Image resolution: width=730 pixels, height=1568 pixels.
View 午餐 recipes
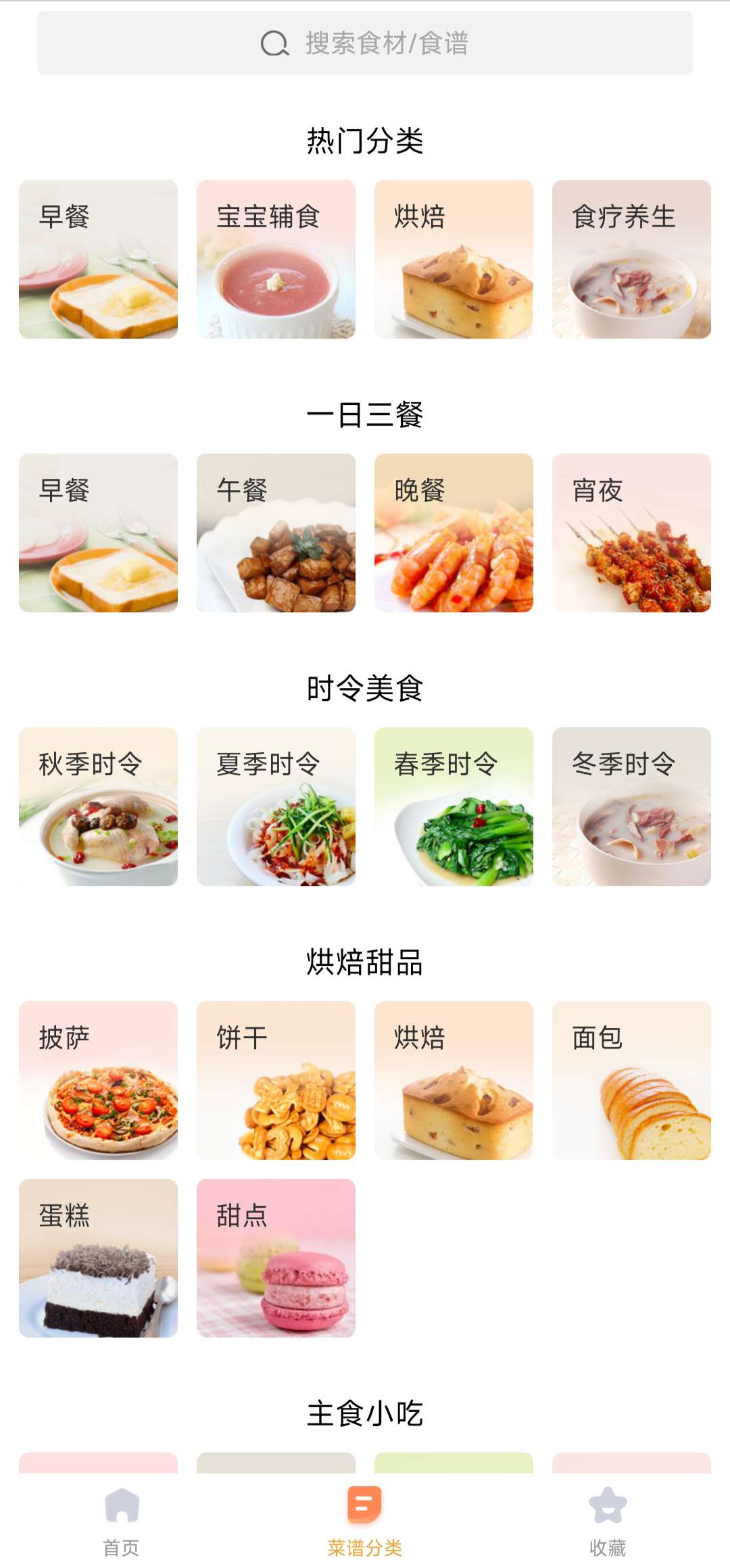(x=276, y=533)
